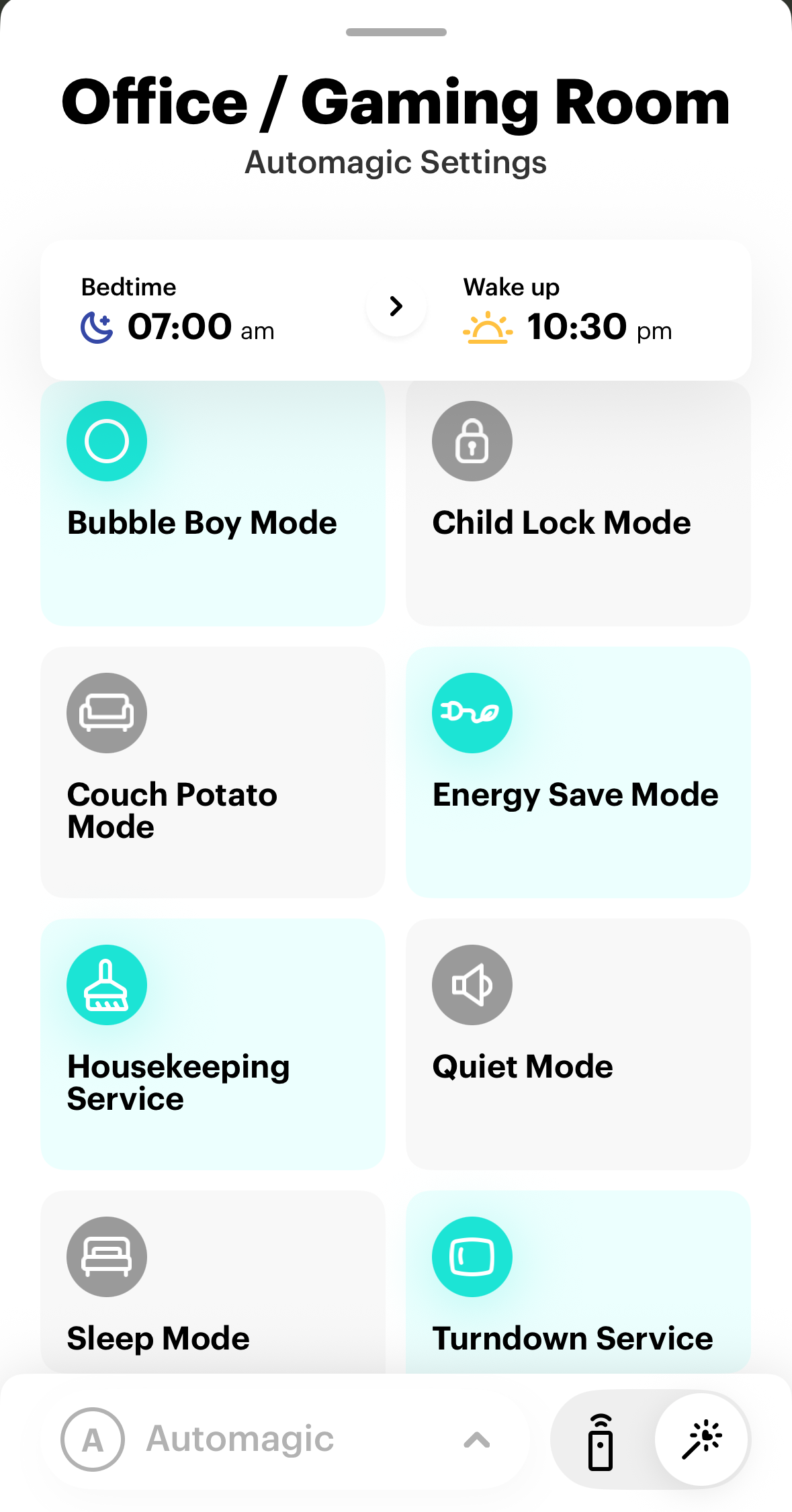Disable Bubble Boy Mode
This screenshot has height=1512, width=792.
(212, 503)
